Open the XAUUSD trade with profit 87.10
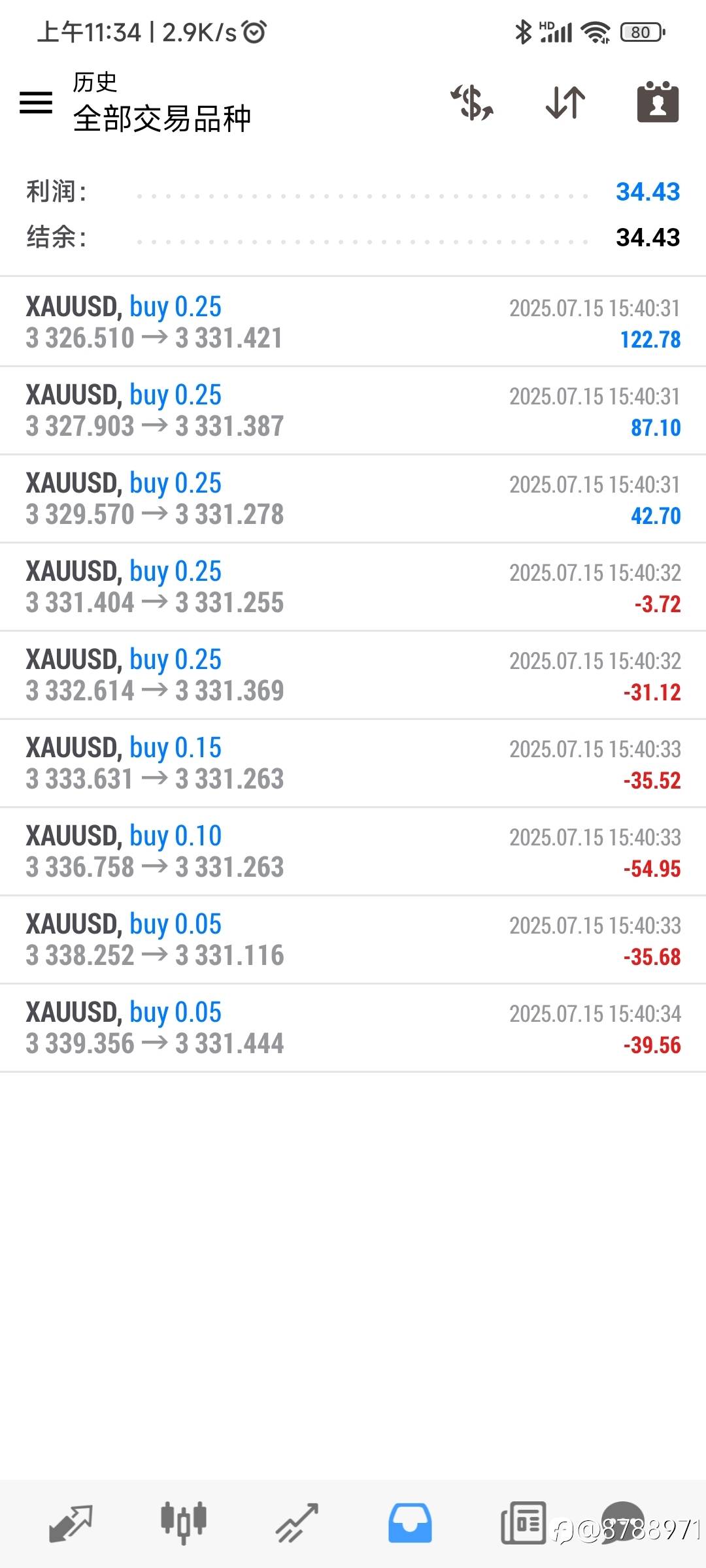The width and height of the screenshot is (706, 1568). (x=353, y=410)
